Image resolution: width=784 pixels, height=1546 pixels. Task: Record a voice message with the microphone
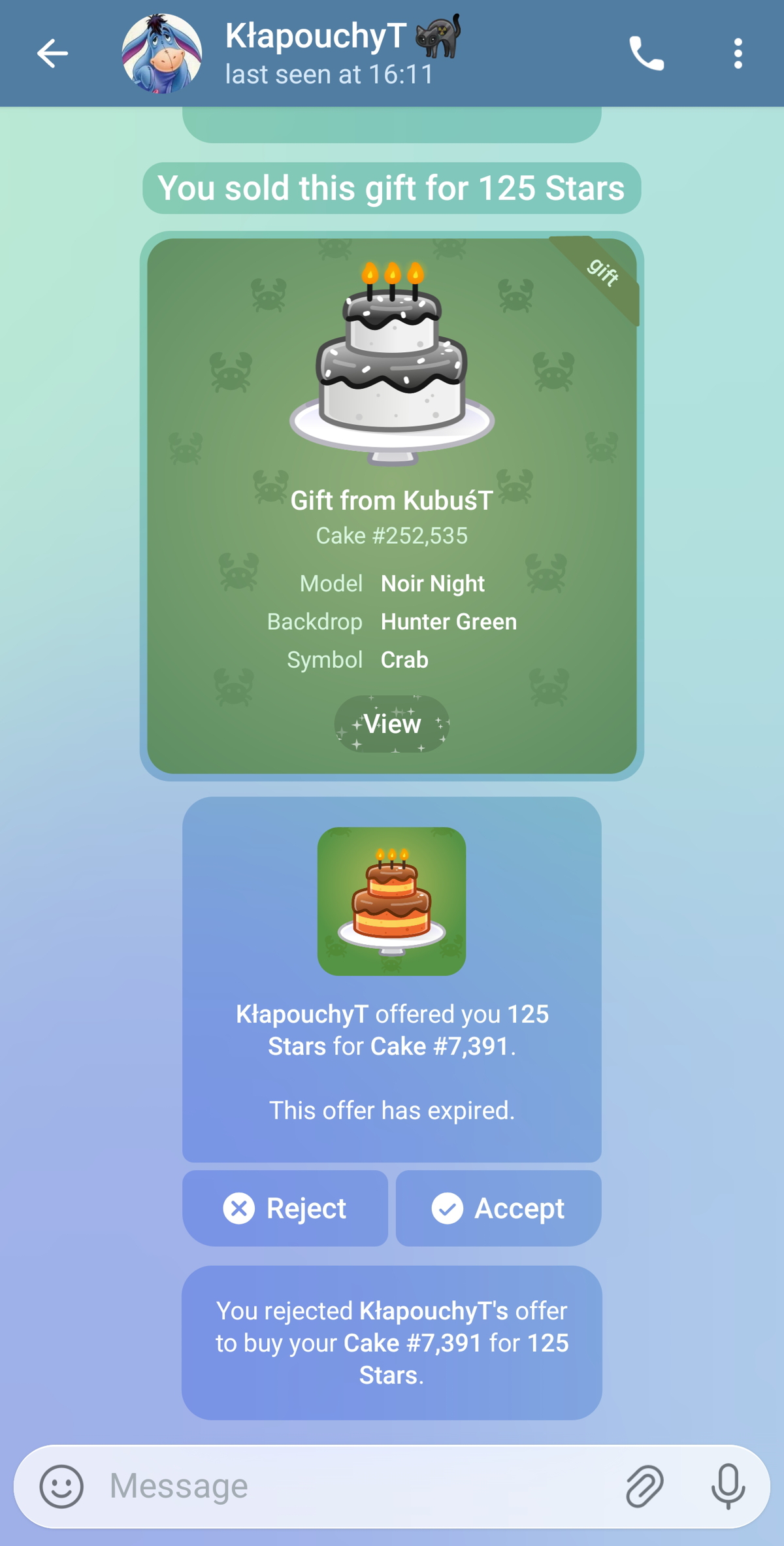(x=728, y=1486)
